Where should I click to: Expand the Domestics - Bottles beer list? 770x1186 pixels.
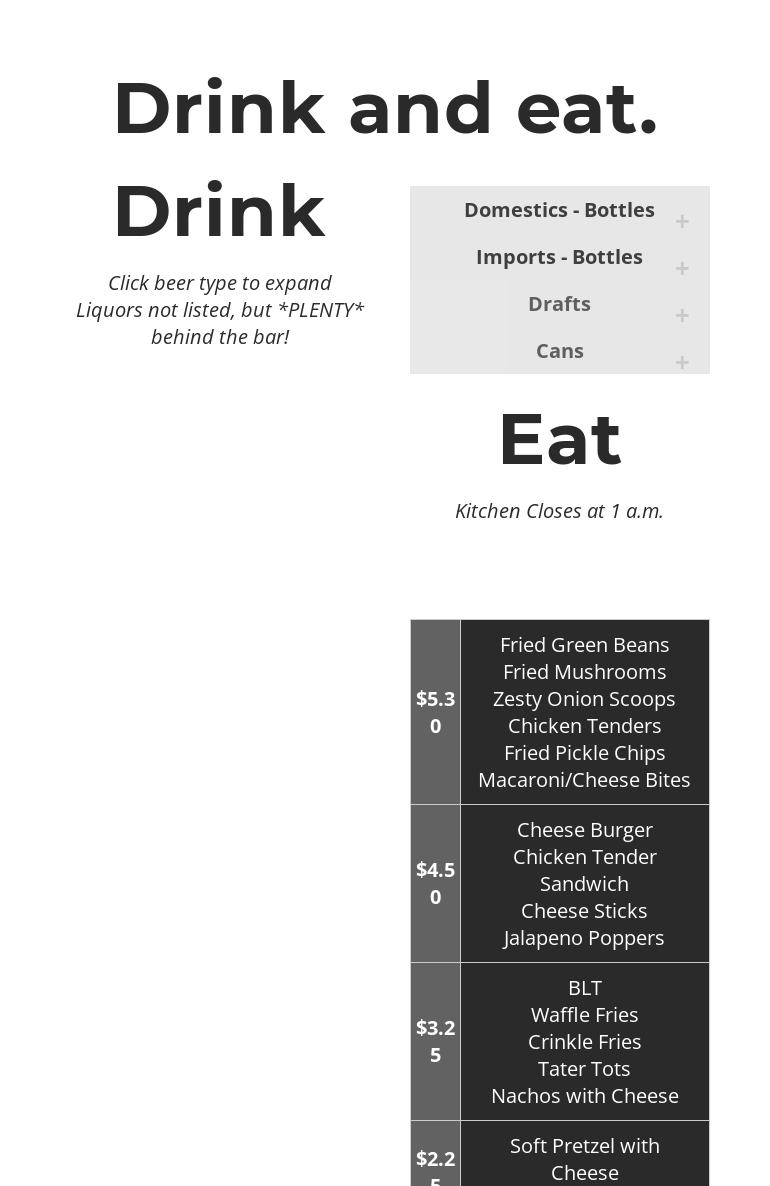point(559,210)
